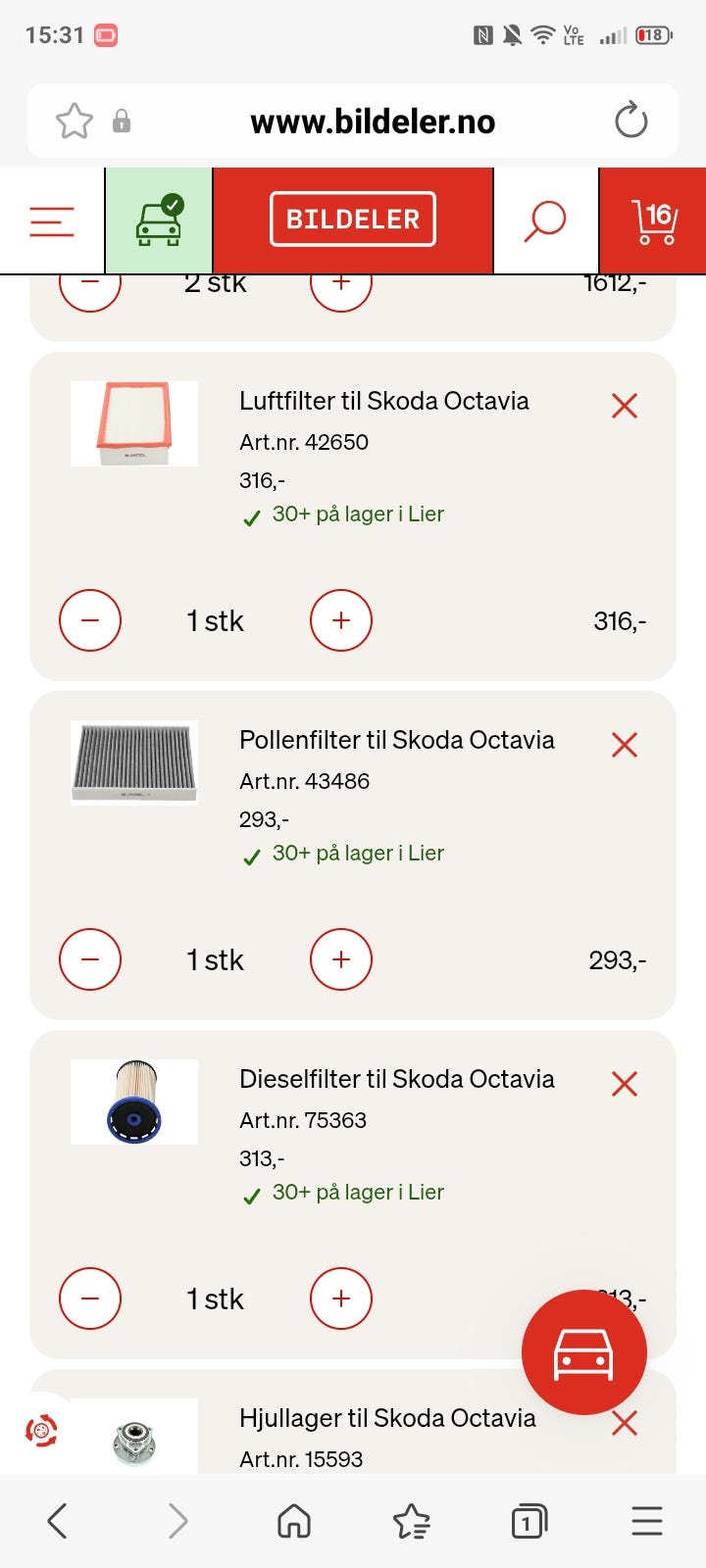Bookmark the page with the star icon
This screenshot has width=706, height=1568.
pos(73,120)
